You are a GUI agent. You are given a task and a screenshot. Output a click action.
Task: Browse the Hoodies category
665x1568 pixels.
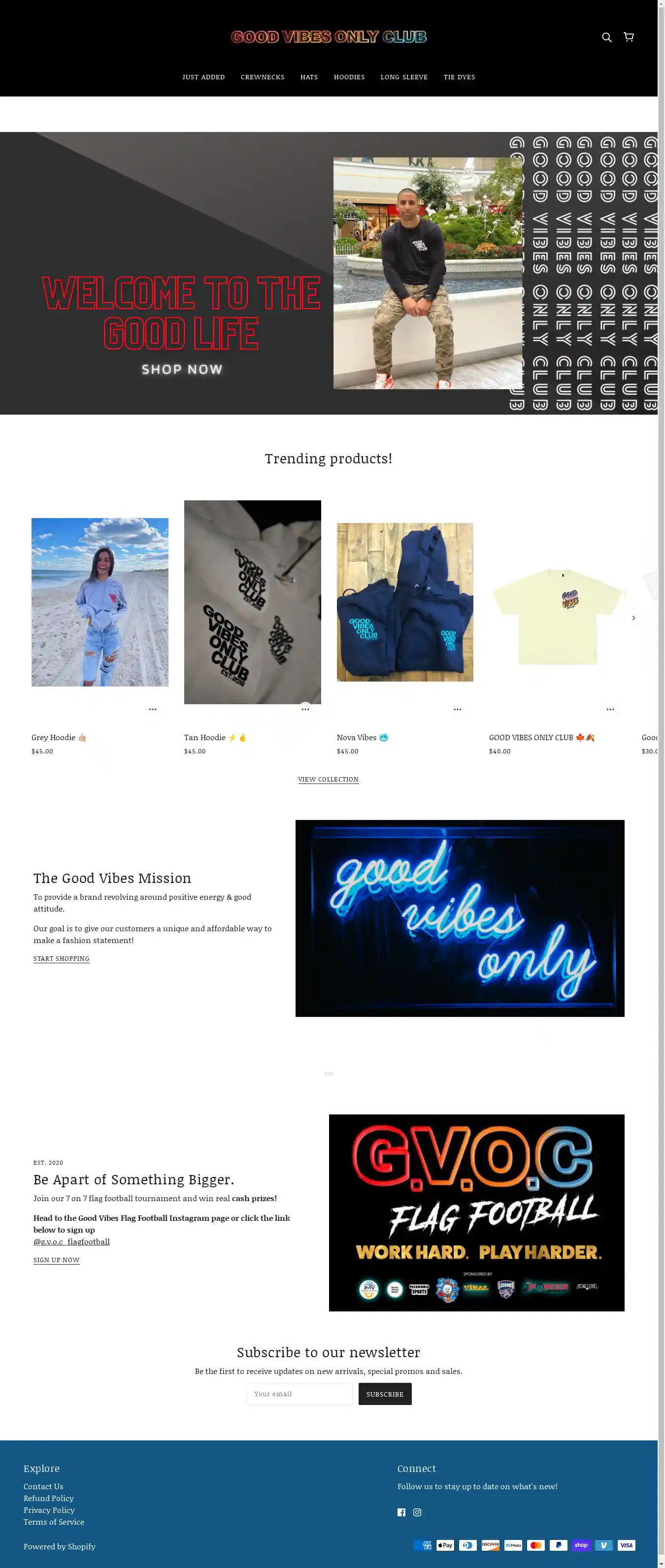pyautogui.click(x=349, y=77)
